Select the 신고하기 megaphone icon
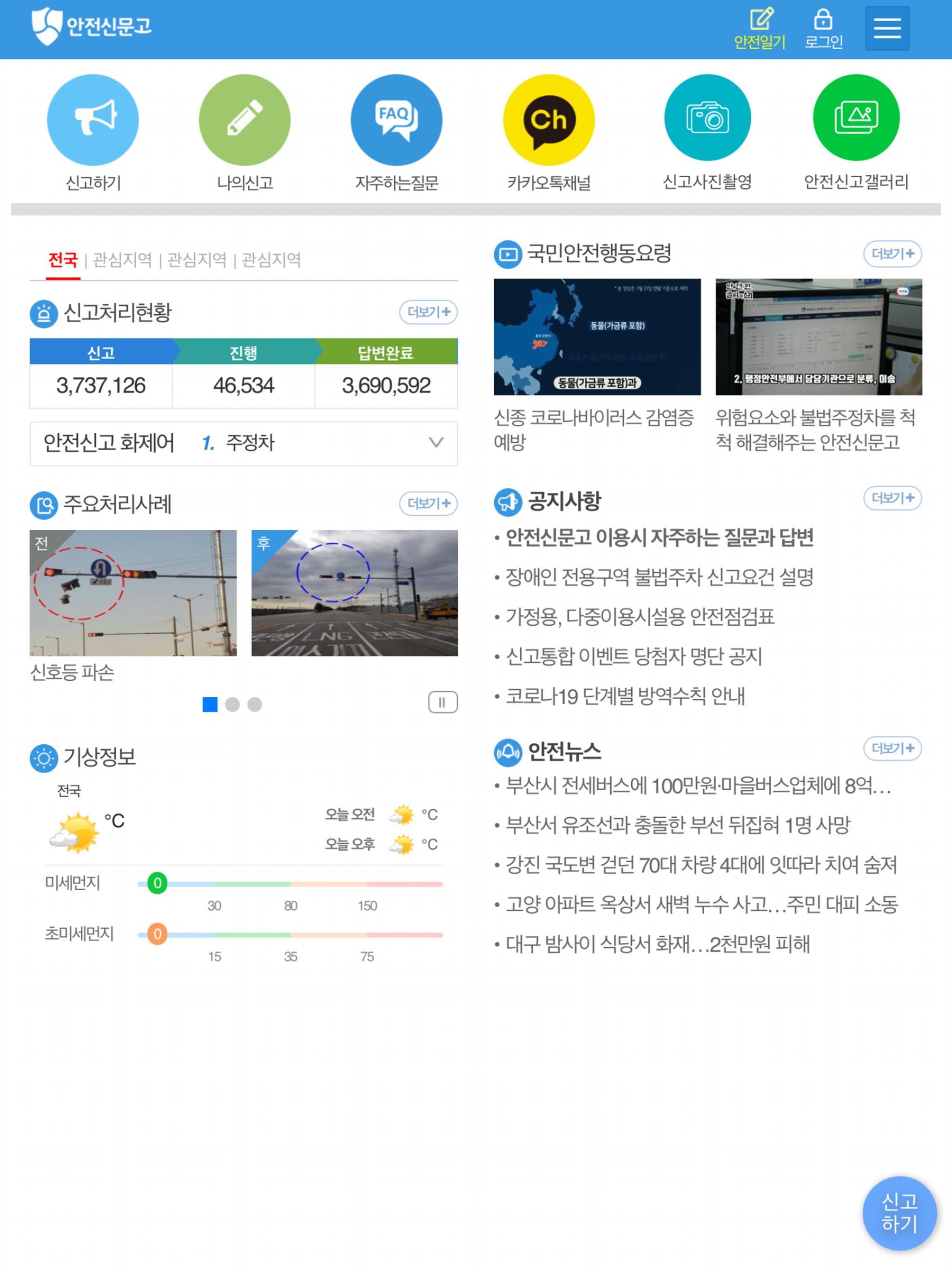The height and width of the screenshot is (1270, 952). pyautogui.click(x=93, y=119)
